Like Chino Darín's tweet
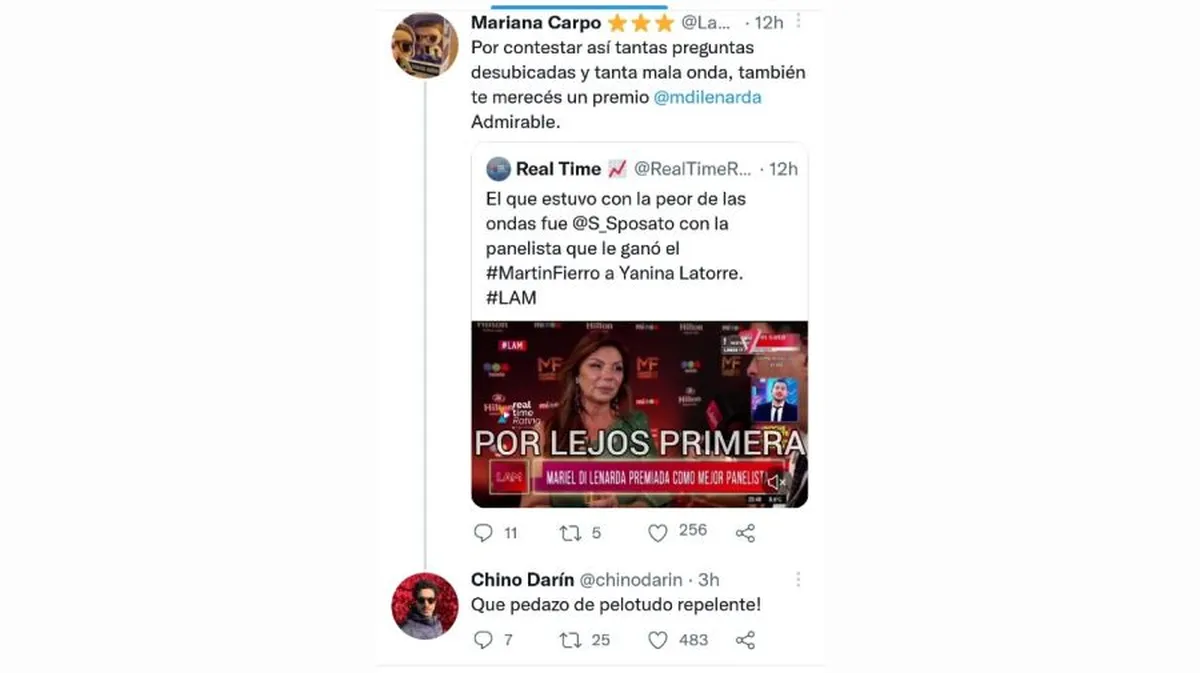Screen dimensions: 1200x673 coord(657,640)
